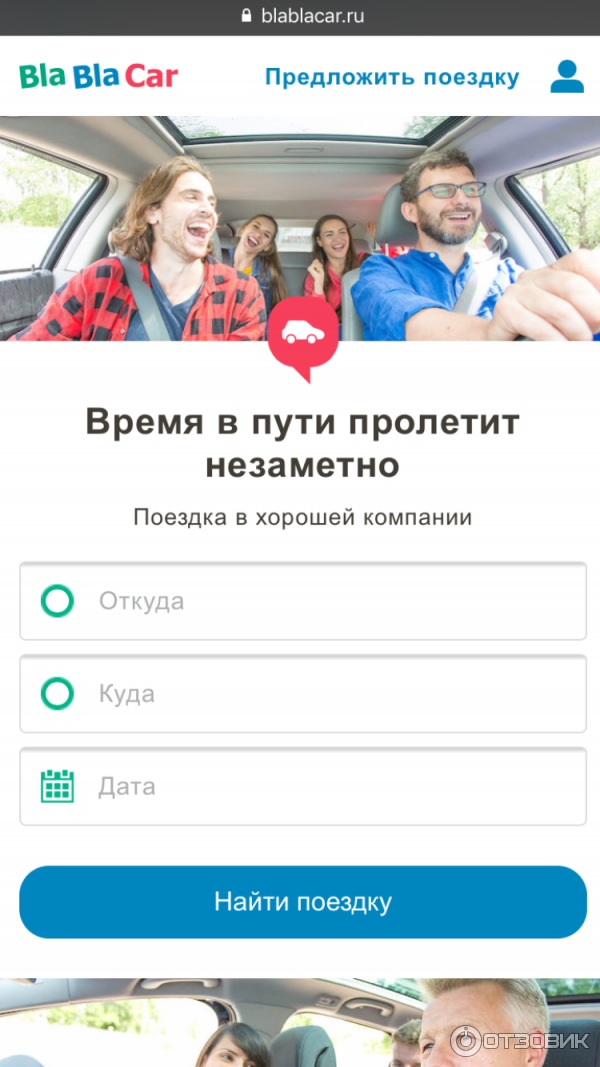
Task: Tap the Найти поездку button
Action: pyautogui.click(x=303, y=902)
